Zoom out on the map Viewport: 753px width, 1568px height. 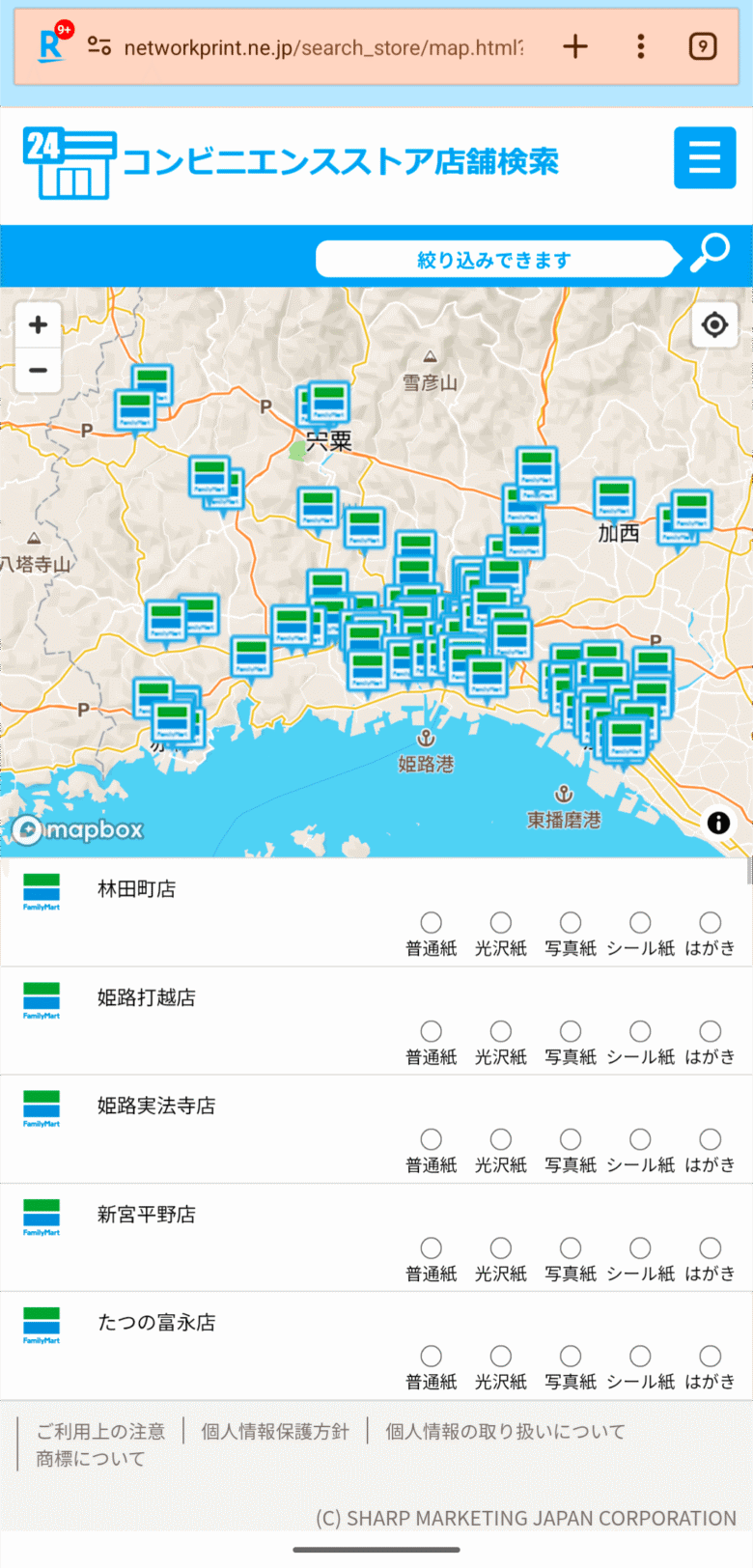click(x=39, y=370)
